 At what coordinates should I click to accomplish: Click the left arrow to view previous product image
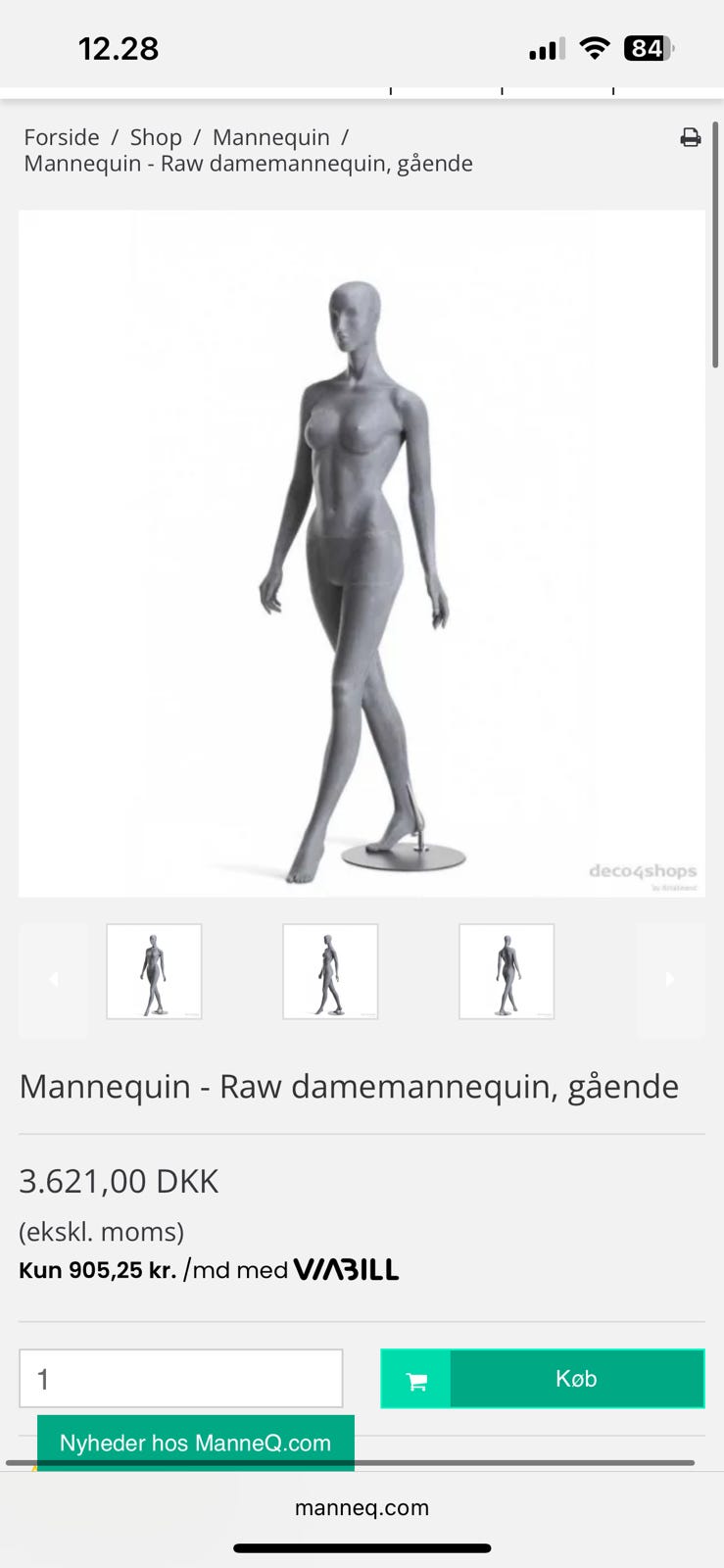click(x=53, y=979)
